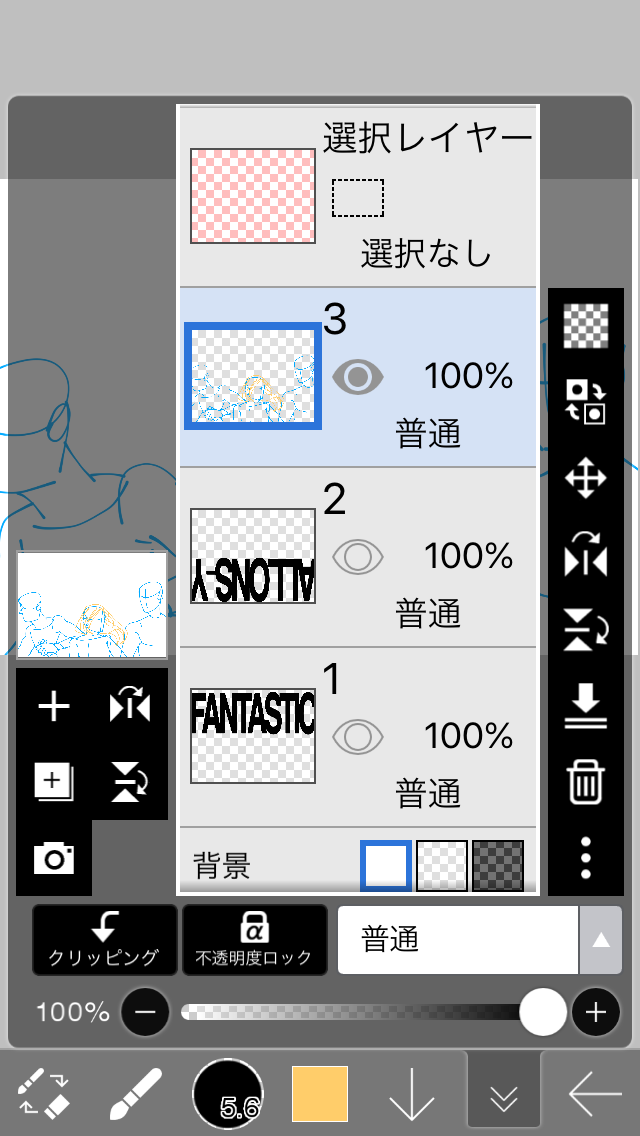Toggle visibility of layer 2
Image resolution: width=640 pixels, height=1136 pixels.
[x=357, y=556]
